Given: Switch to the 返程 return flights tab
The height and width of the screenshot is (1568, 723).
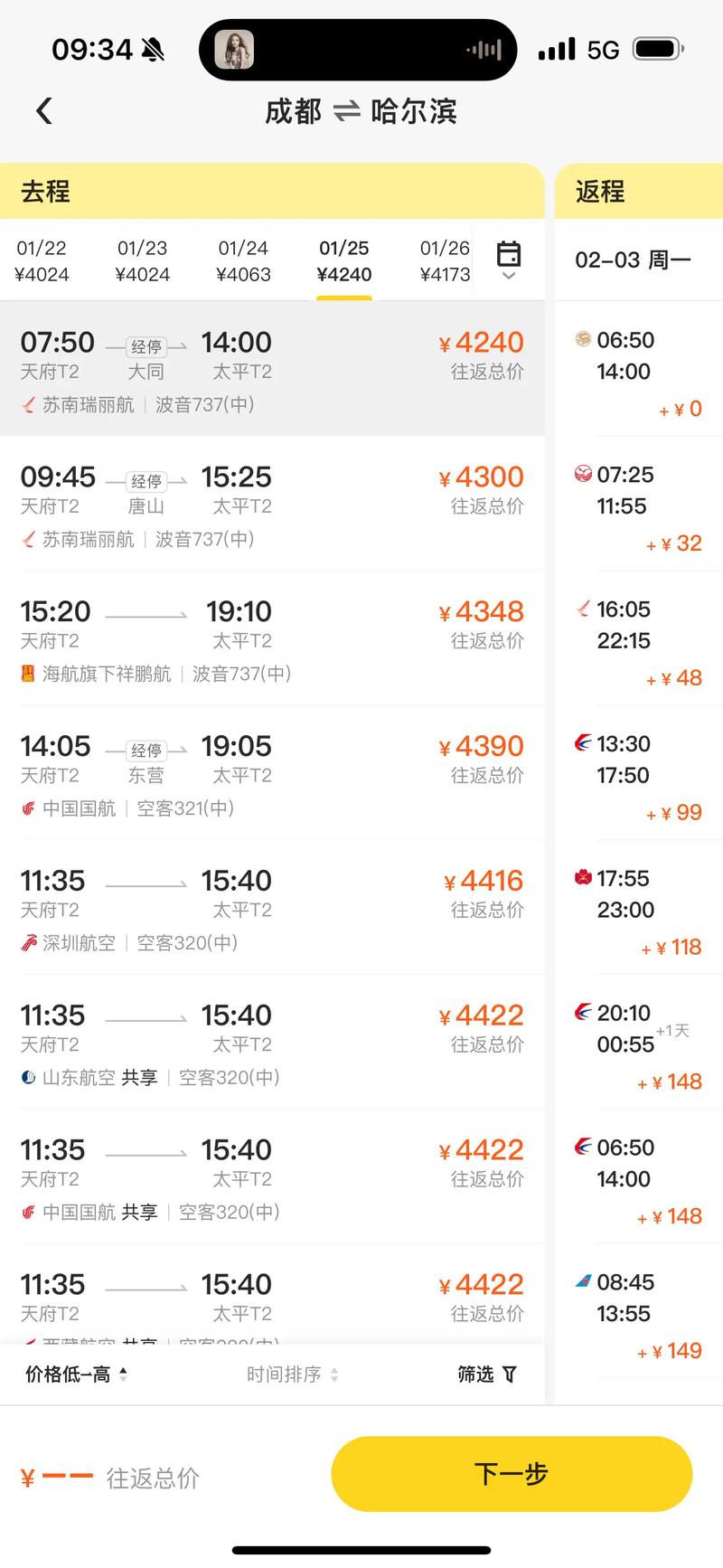Looking at the screenshot, I should [599, 191].
